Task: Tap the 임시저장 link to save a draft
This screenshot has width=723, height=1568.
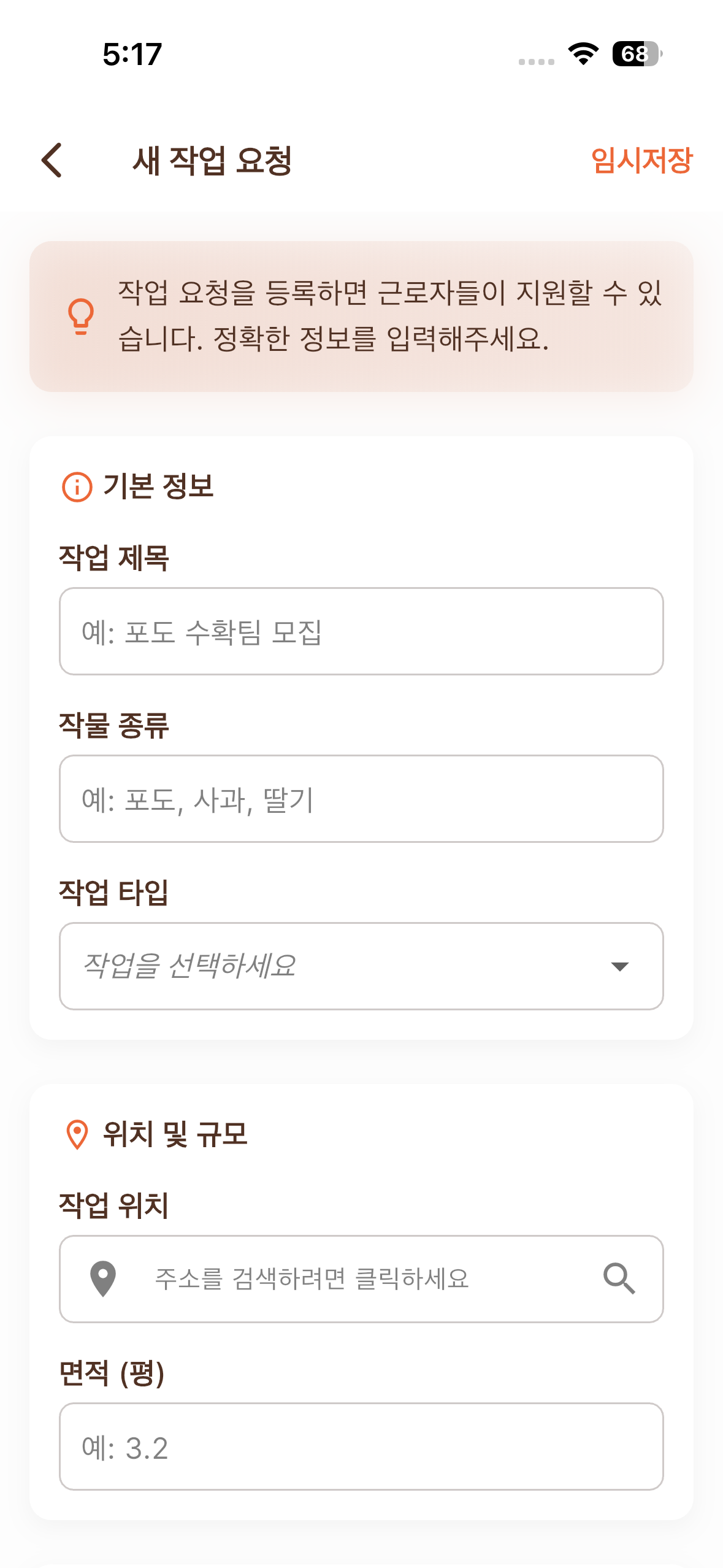Action: [642, 161]
